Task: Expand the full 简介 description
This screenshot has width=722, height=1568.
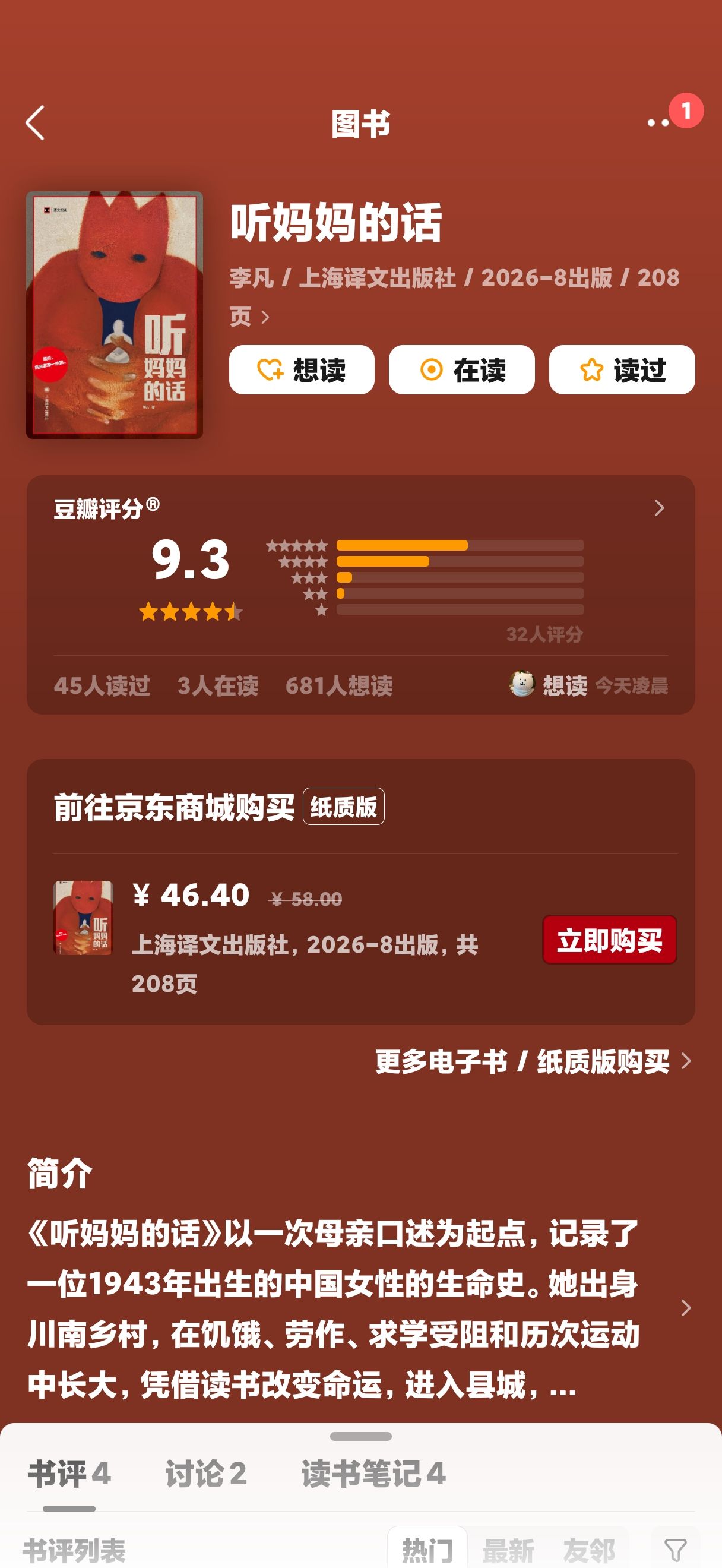Action: (x=686, y=1308)
